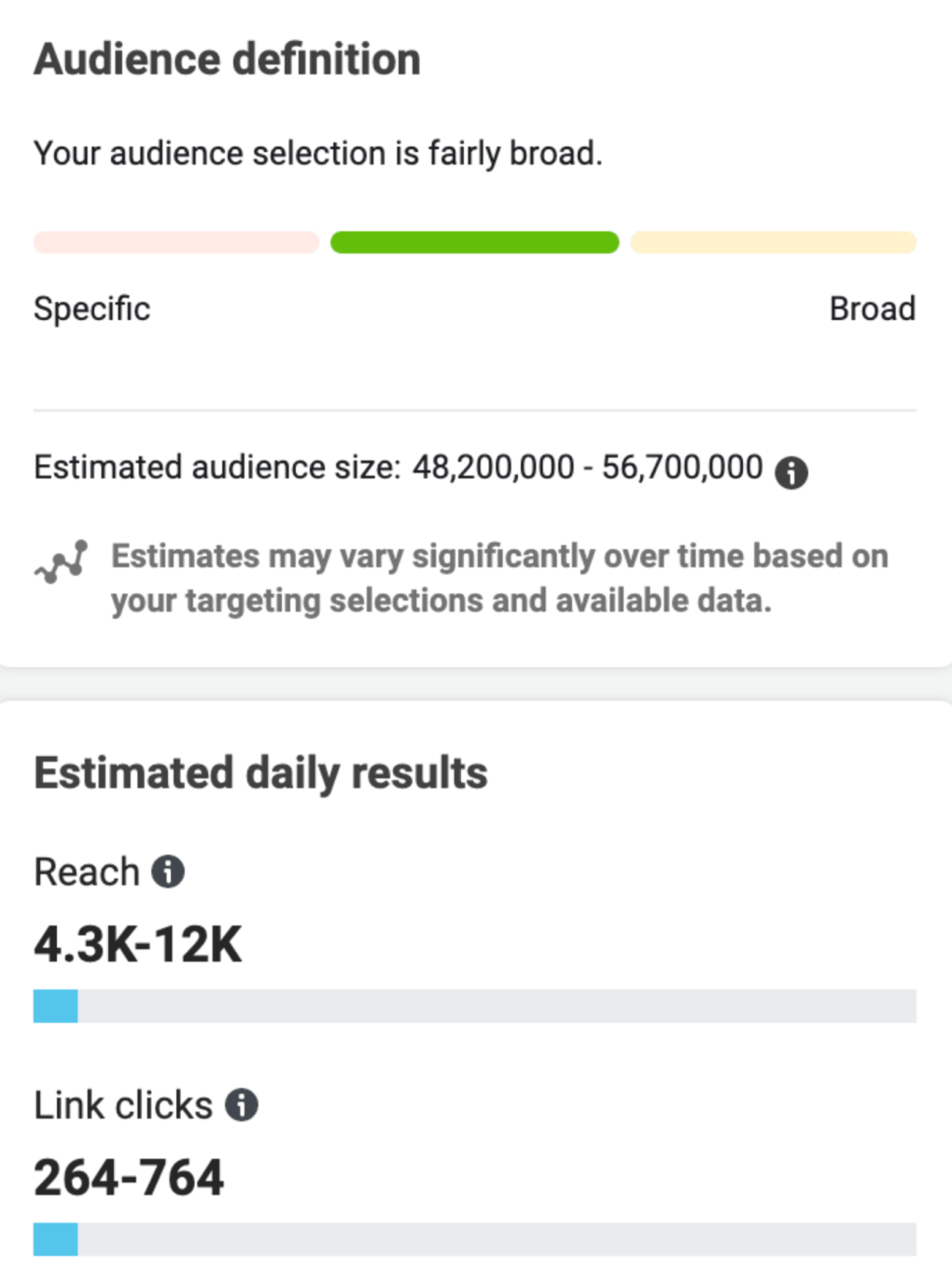Collapse the estimates disclaimer message
The width and height of the screenshot is (952, 1286).
tap(500, 577)
